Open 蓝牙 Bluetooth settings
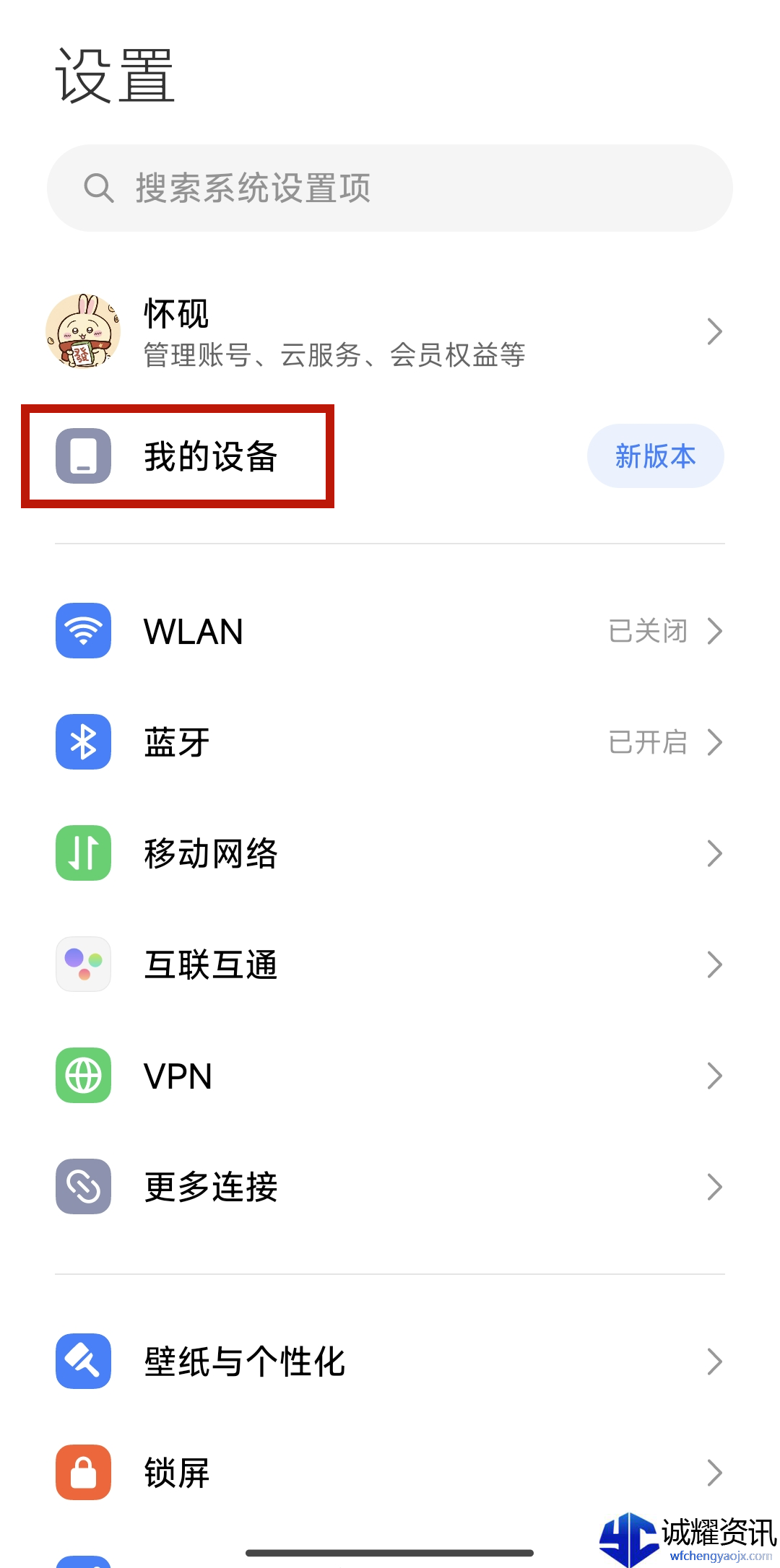Viewport: 780px width, 1568px height. [x=390, y=742]
